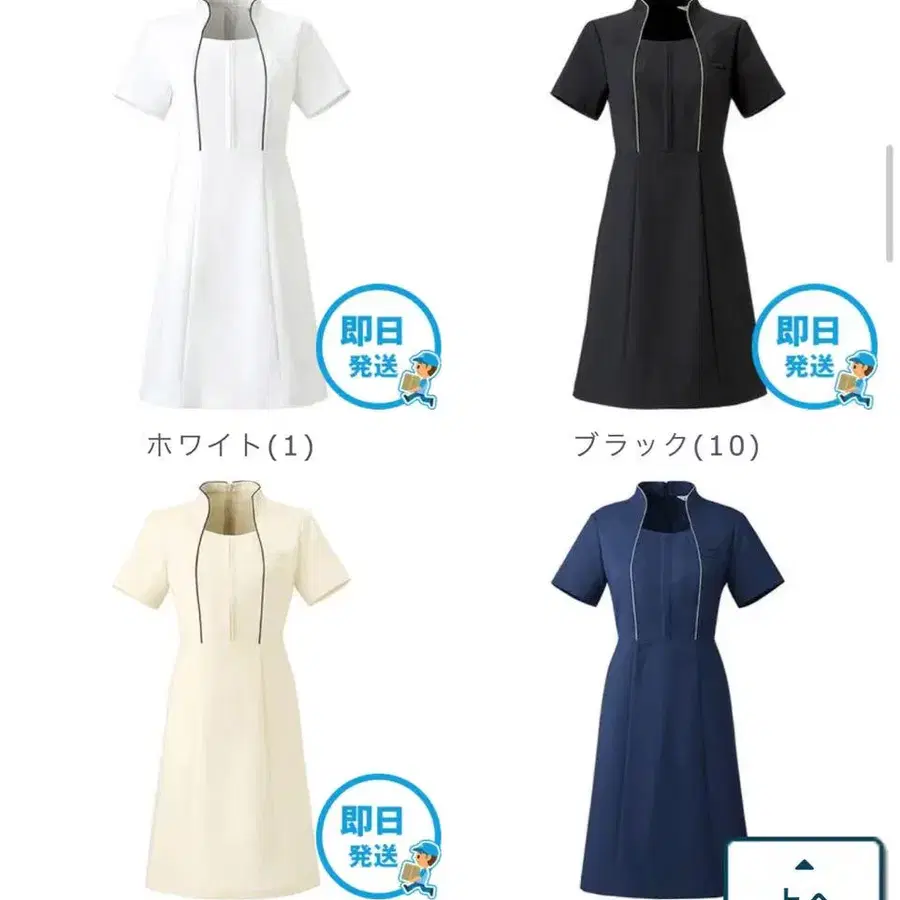View the cream-colored dress variant
This screenshot has width=900, height=900.
(x=230, y=680)
